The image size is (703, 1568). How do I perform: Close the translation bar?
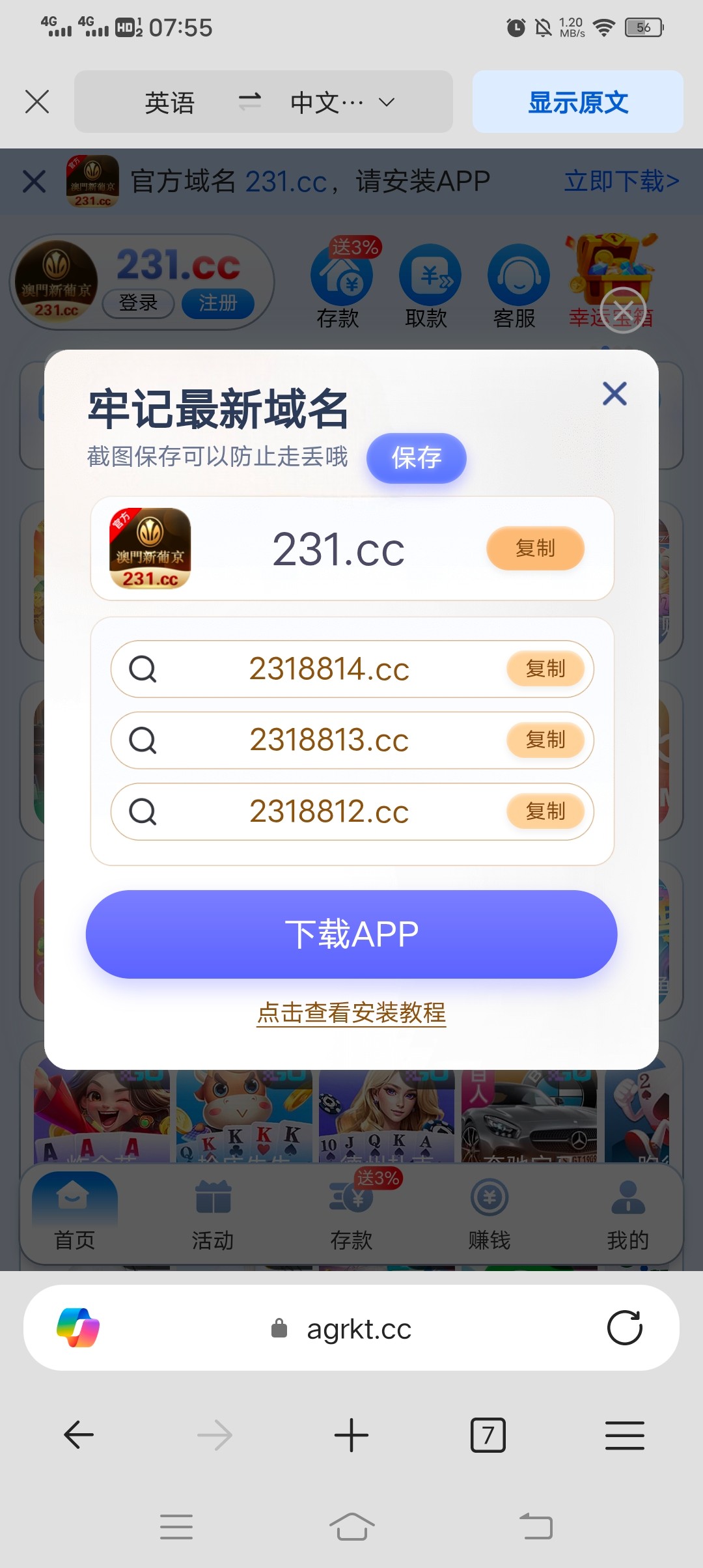37,102
